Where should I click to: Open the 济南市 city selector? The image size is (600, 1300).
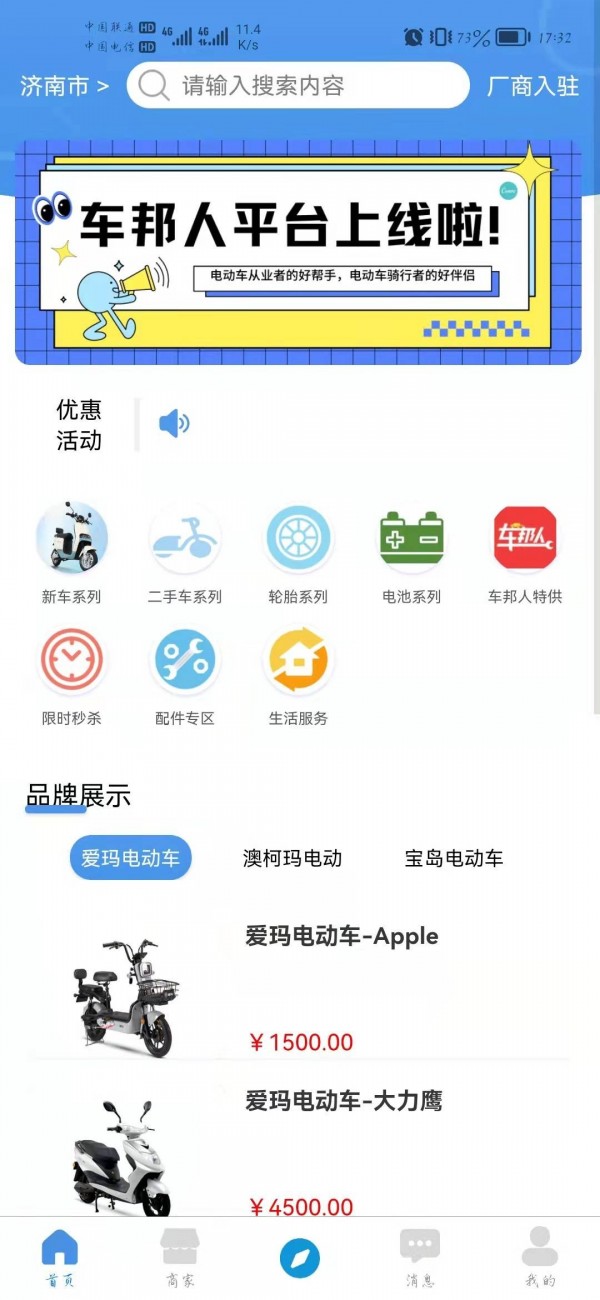tap(65, 86)
